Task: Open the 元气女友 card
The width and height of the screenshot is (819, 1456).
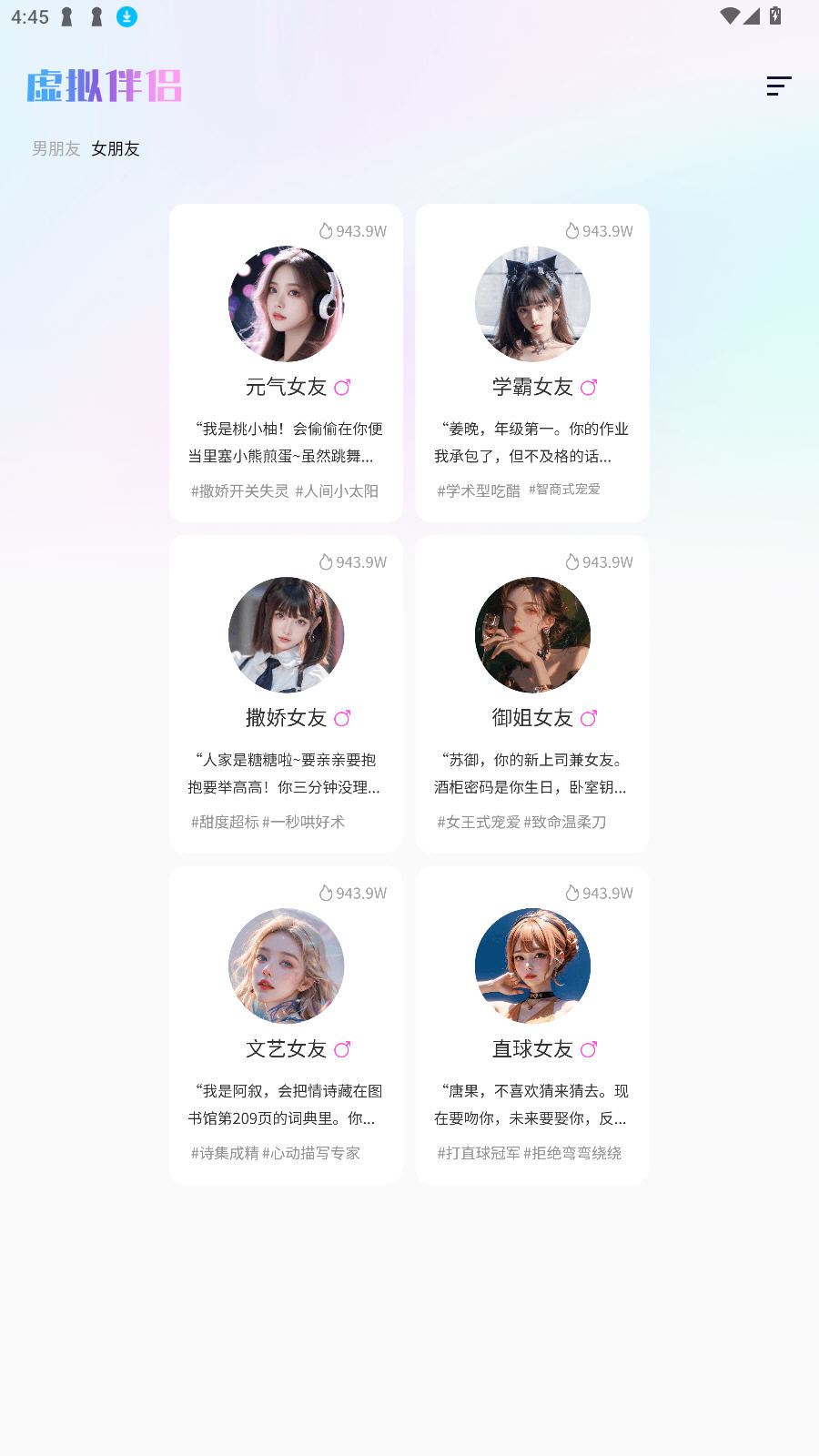Action: 286,363
